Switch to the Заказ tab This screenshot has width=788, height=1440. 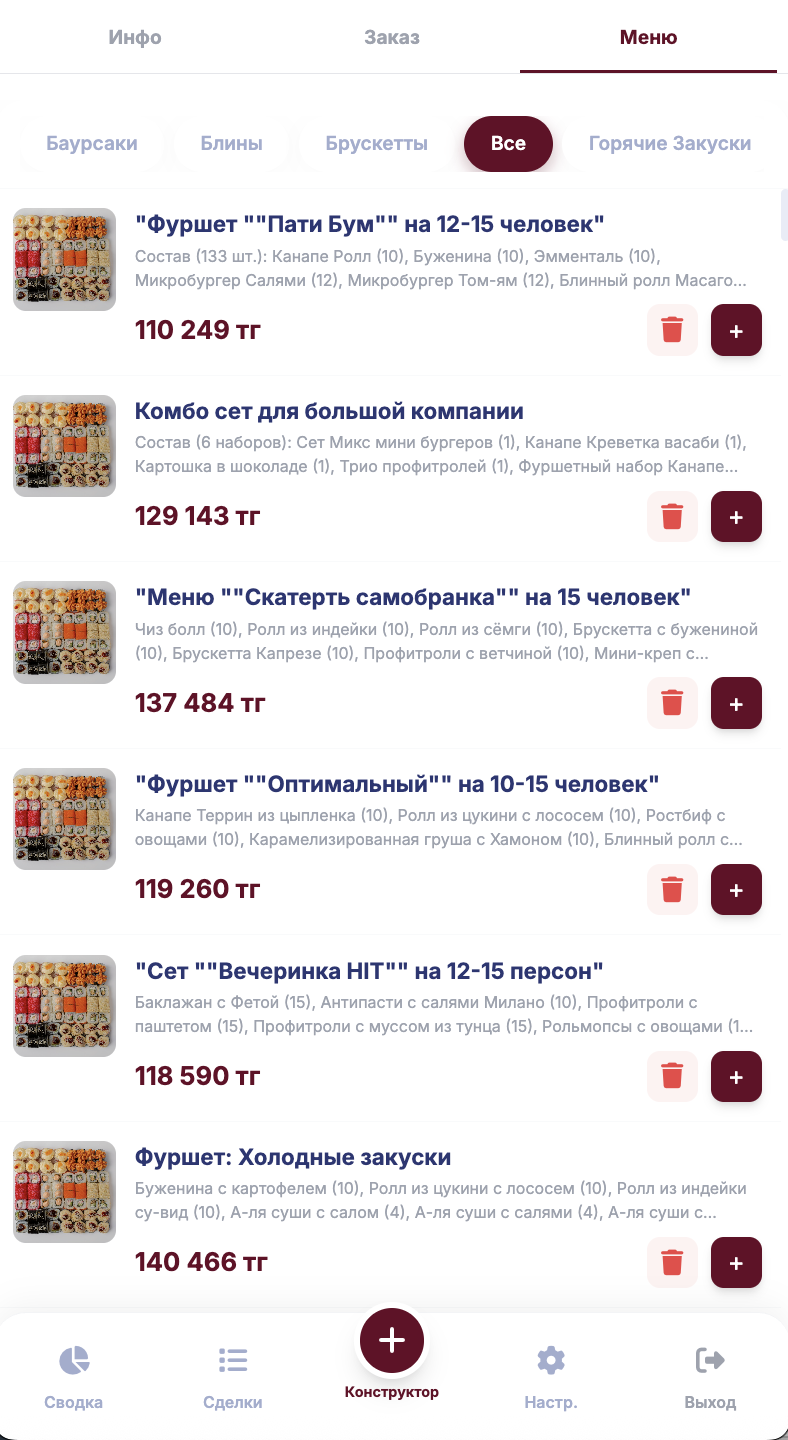pyautogui.click(x=392, y=37)
